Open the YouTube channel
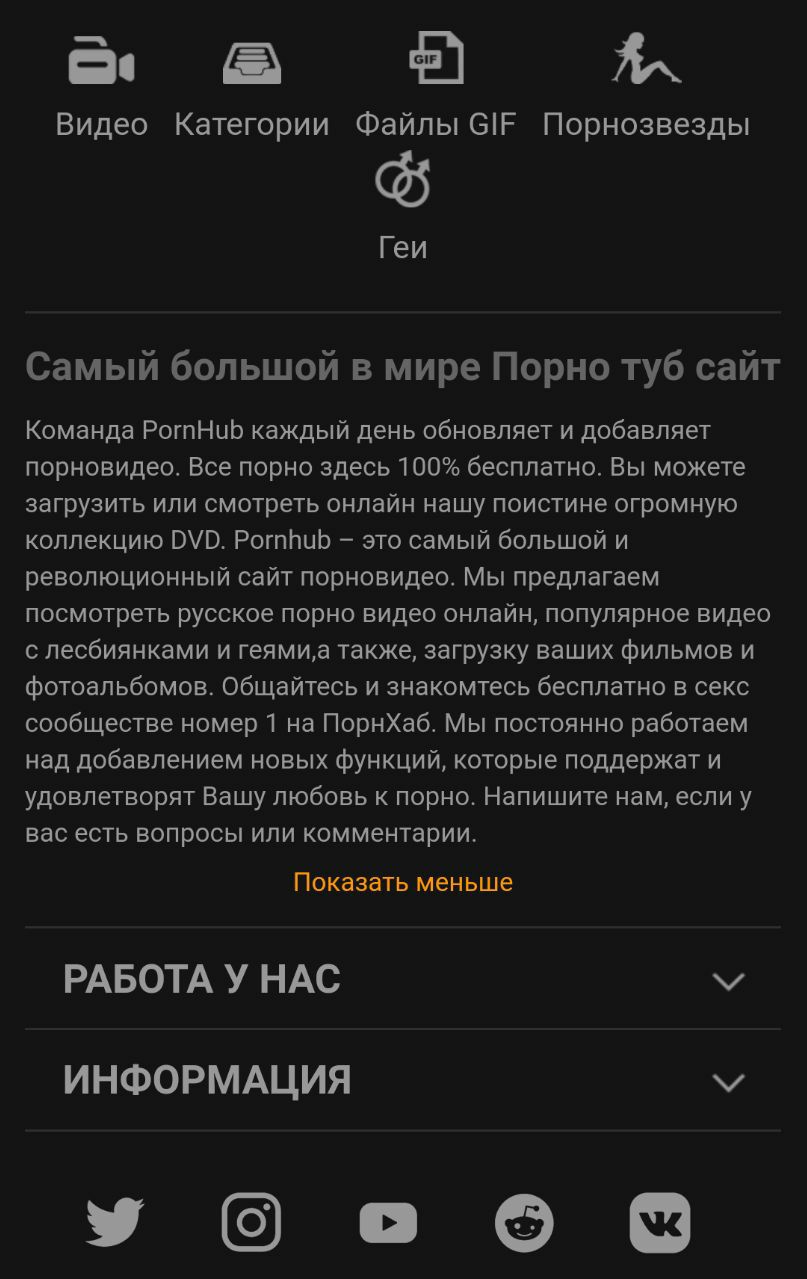The image size is (807, 1279). pos(388,1222)
